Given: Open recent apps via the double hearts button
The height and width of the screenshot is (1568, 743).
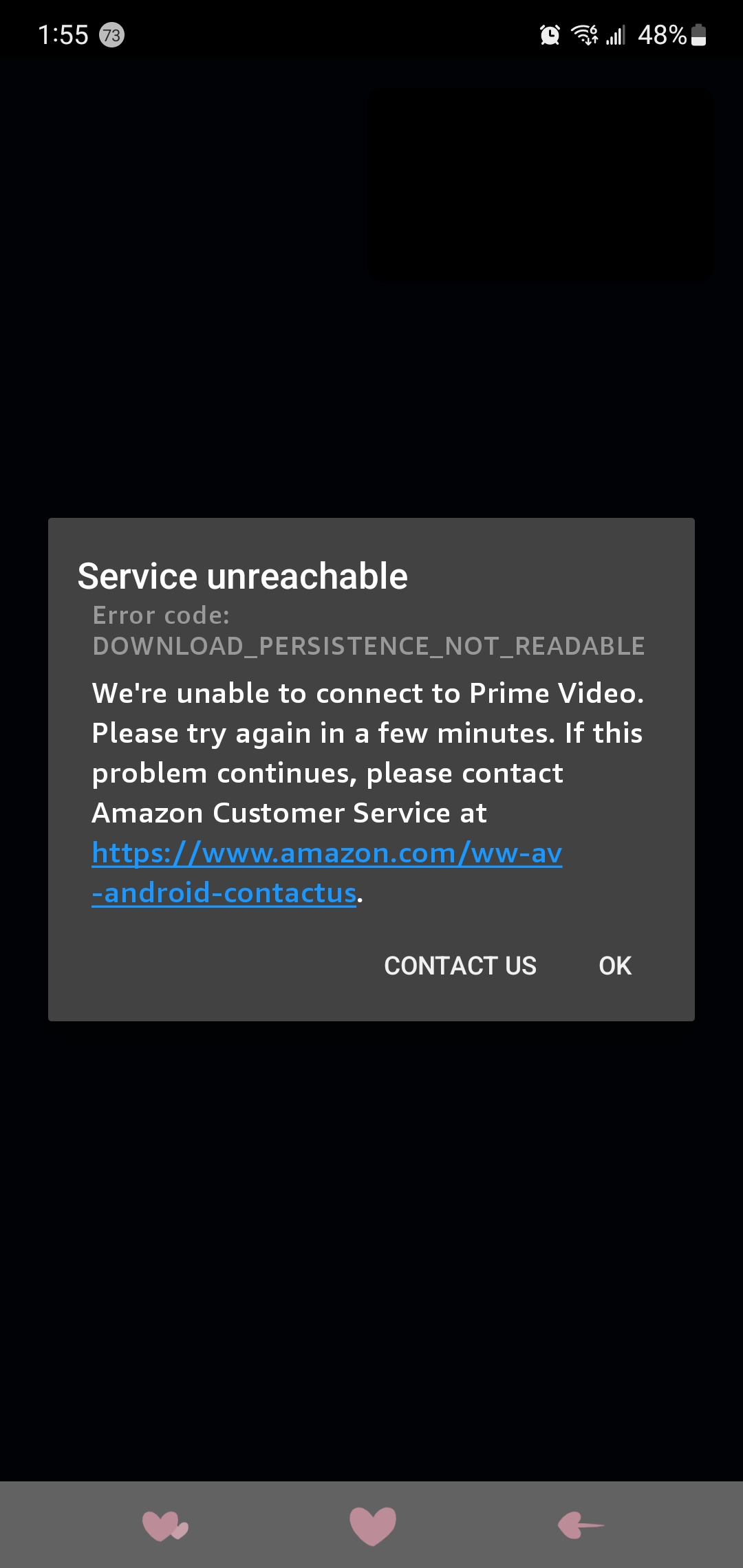Looking at the screenshot, I should (165, 1525).
